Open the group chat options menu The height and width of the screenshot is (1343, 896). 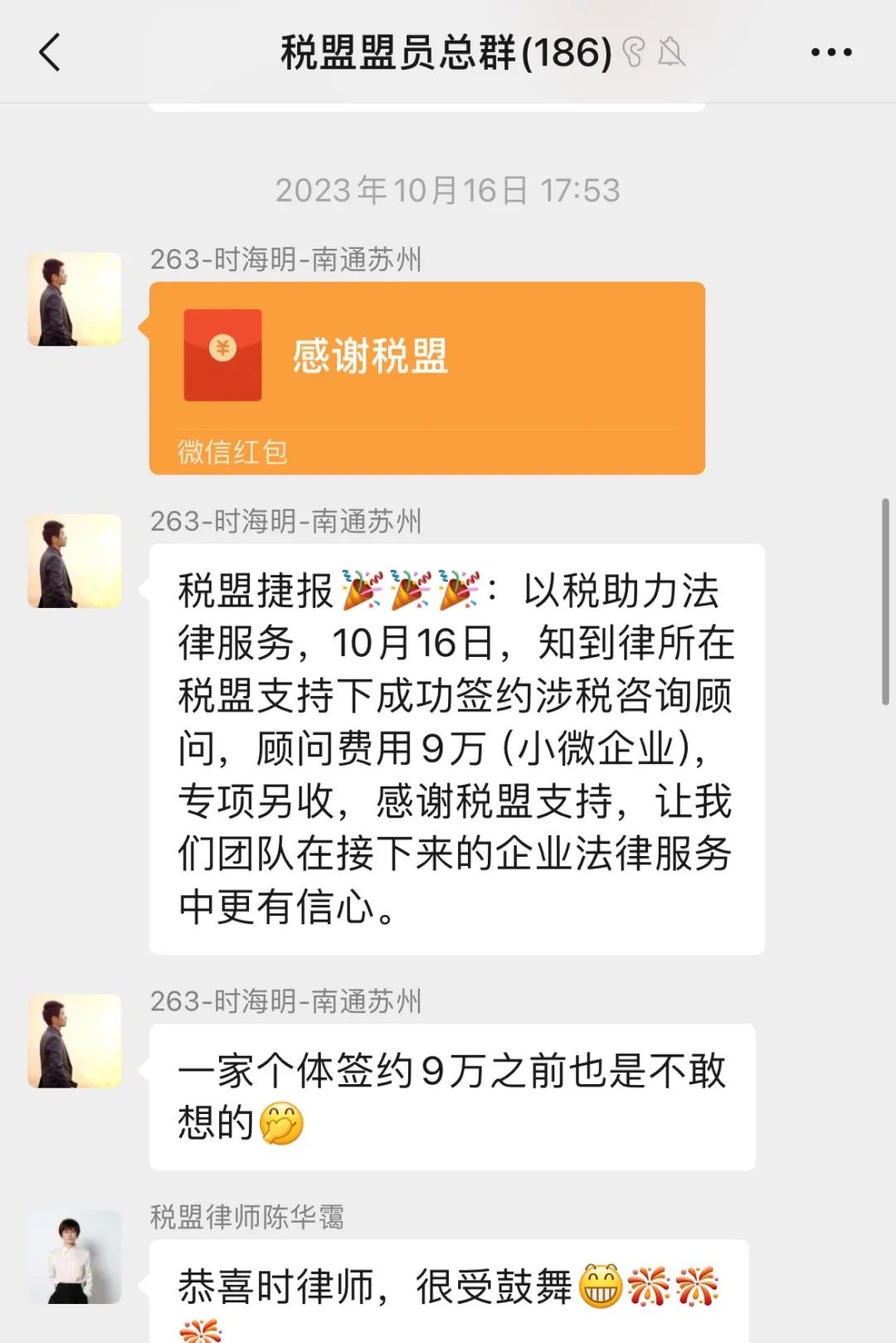click(x=830, y=52)
